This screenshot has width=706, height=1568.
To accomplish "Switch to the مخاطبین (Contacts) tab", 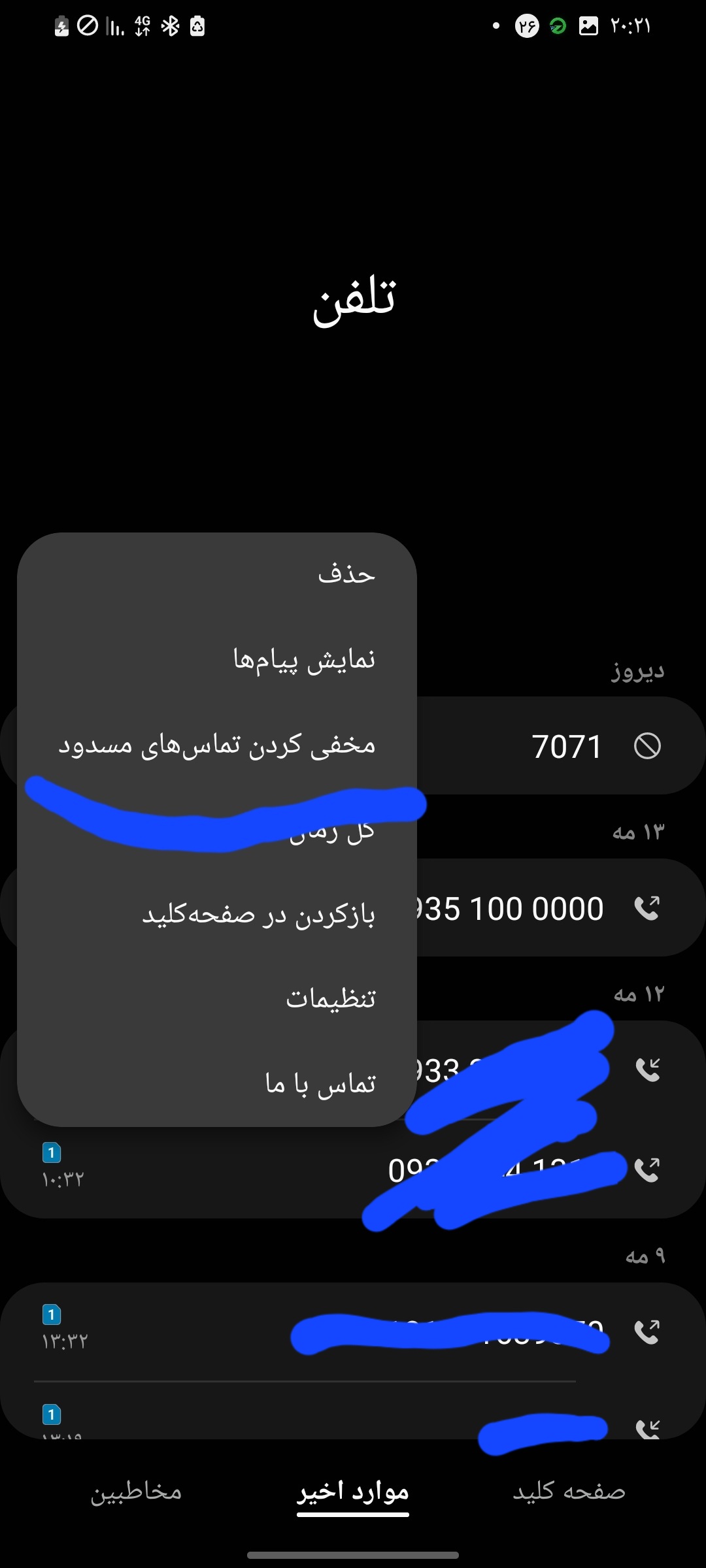I will point(136,1492).
